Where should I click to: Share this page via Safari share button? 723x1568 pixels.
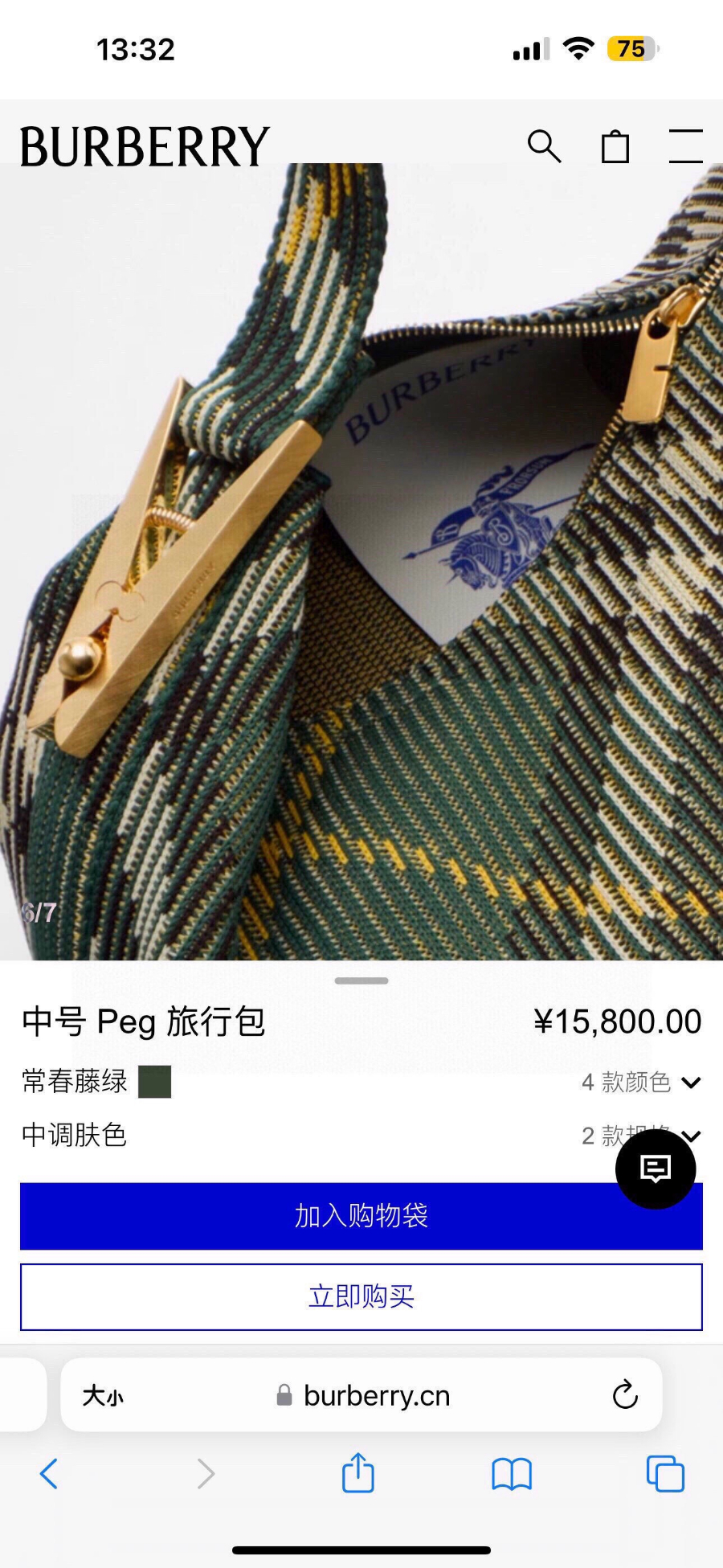[x=358, y=1473]
